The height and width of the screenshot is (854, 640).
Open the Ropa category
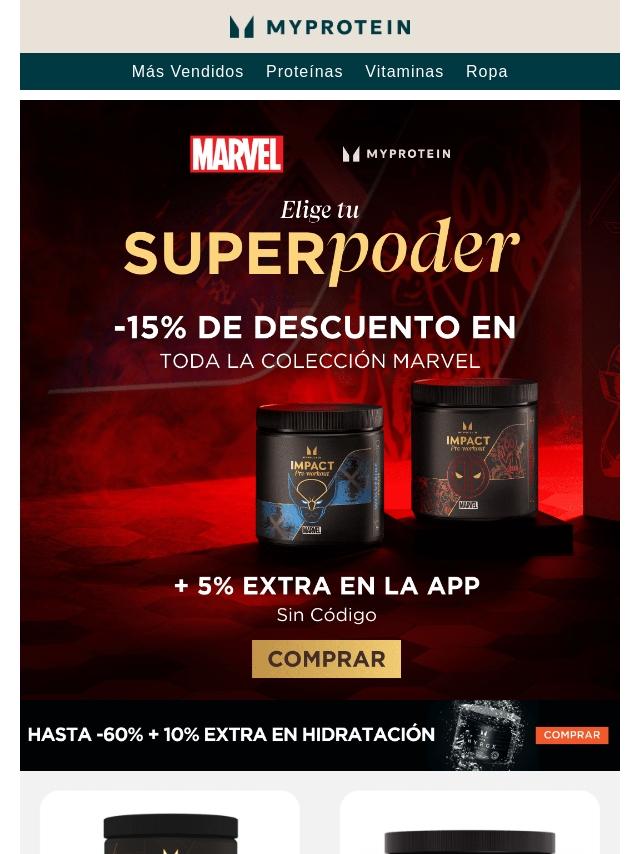487,72
